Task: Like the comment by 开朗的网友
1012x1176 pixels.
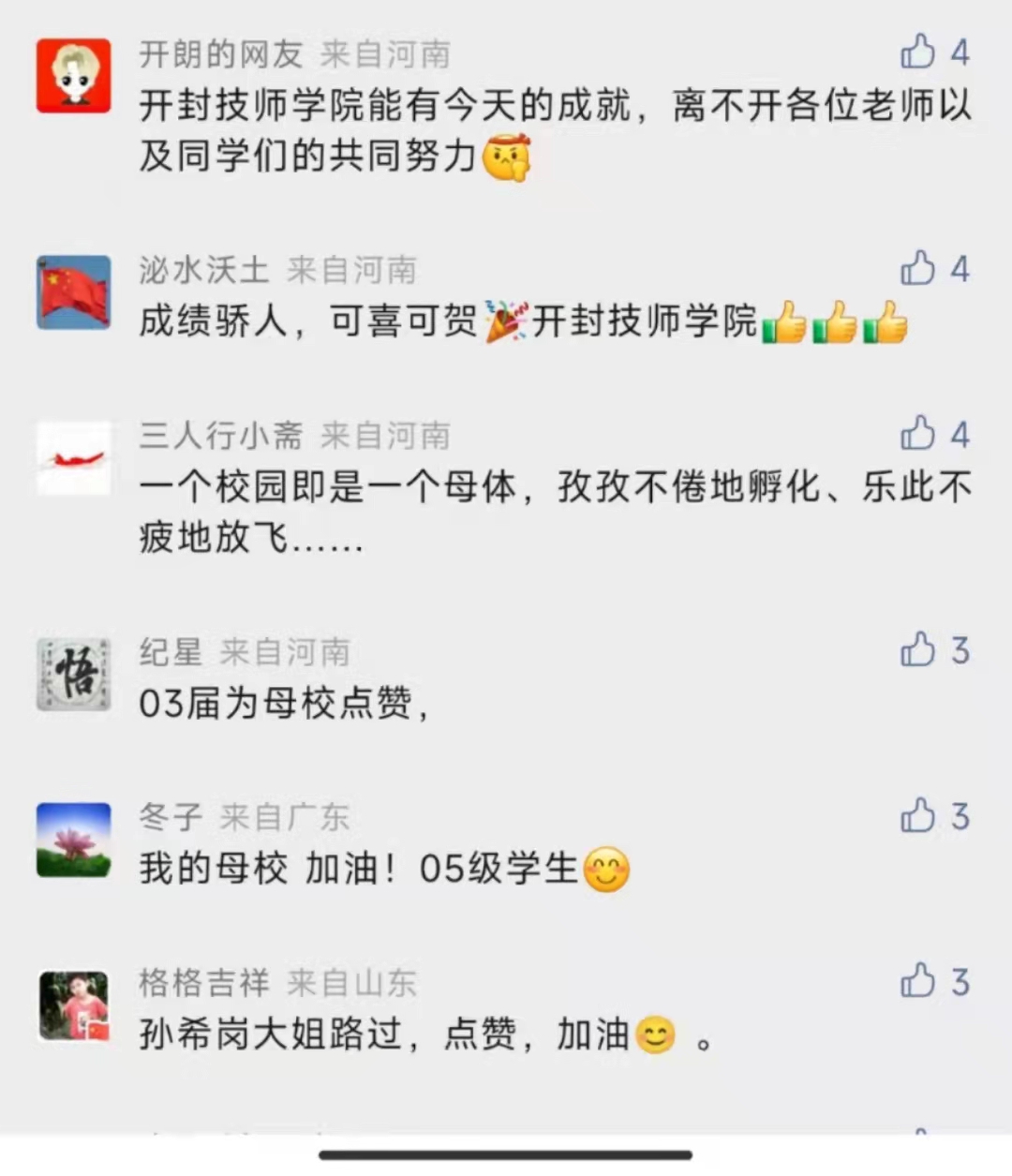Action: 918,52
